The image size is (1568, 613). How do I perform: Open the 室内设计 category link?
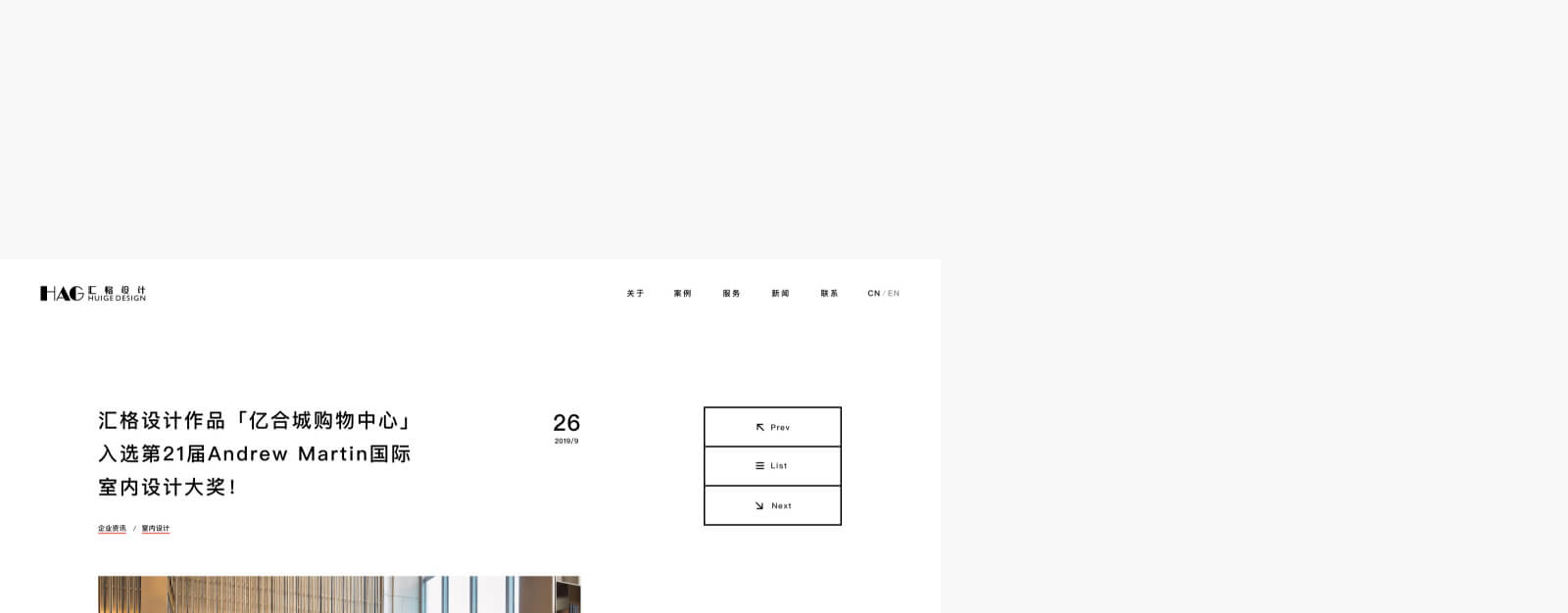click(x=155, y=529)
